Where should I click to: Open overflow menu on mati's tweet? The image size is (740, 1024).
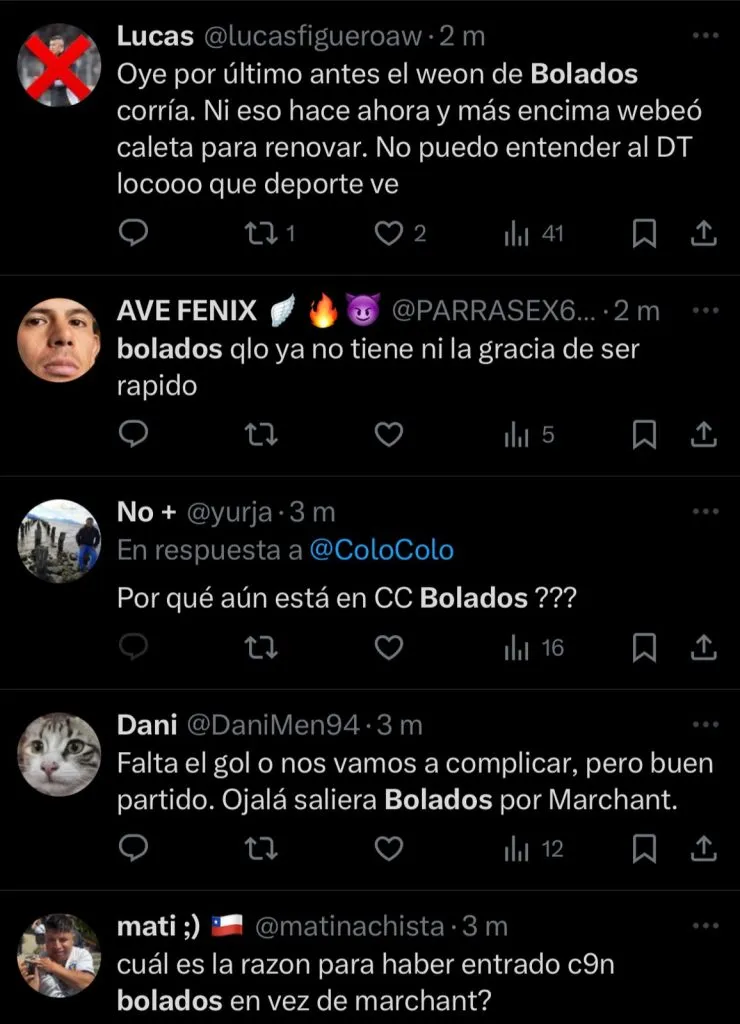click(x=706, y=925)
